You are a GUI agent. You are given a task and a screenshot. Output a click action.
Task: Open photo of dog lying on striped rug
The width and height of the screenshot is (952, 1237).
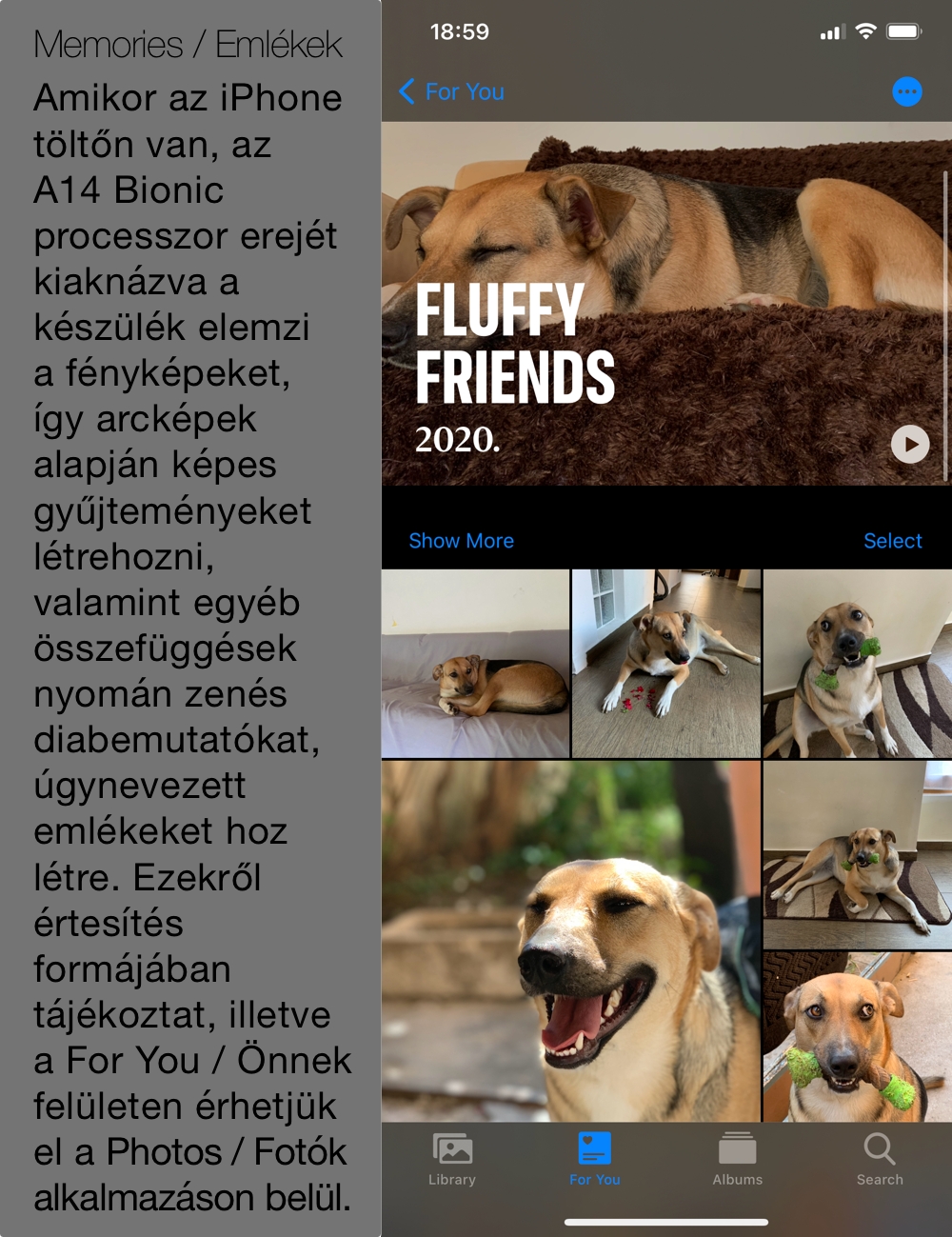[857, 854]
